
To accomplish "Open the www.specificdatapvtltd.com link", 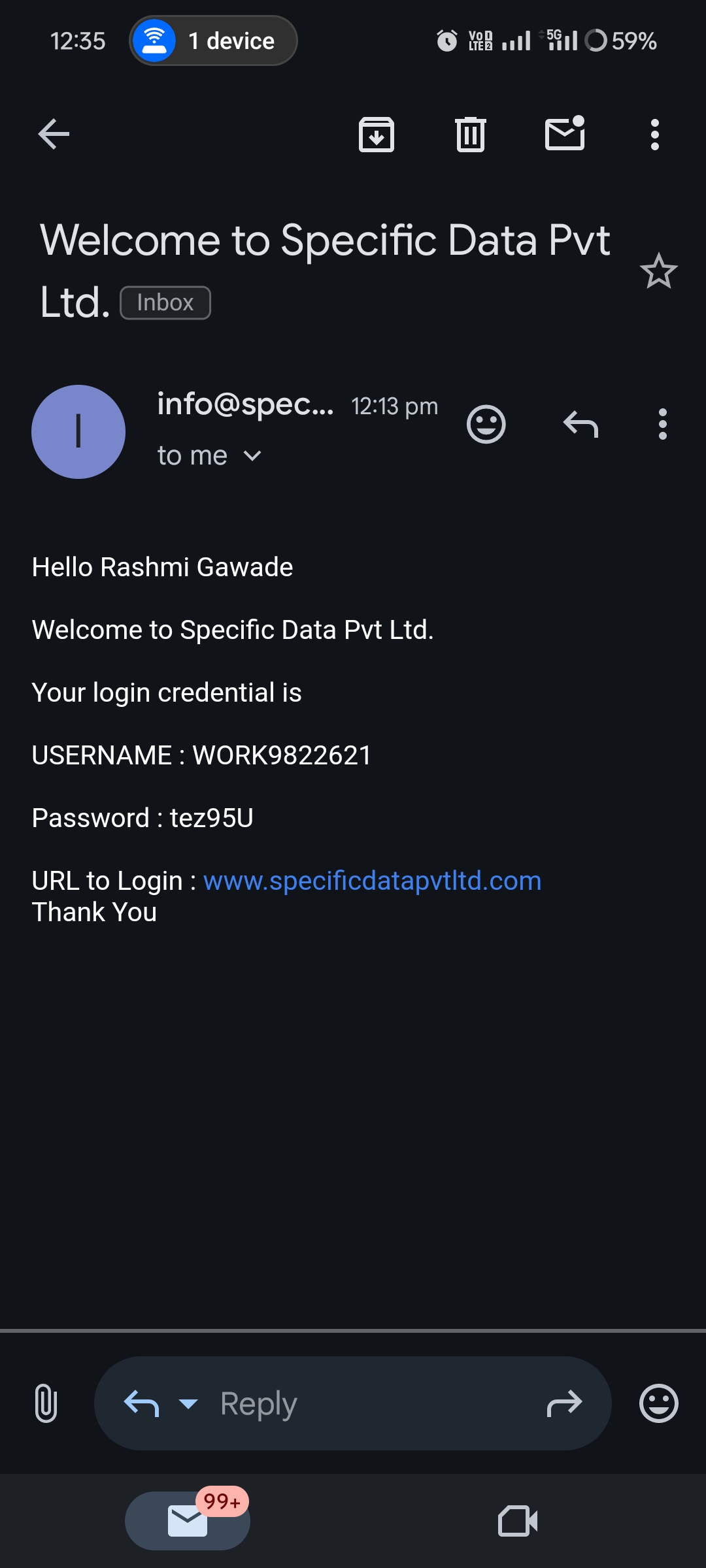I will click(372, 881).
